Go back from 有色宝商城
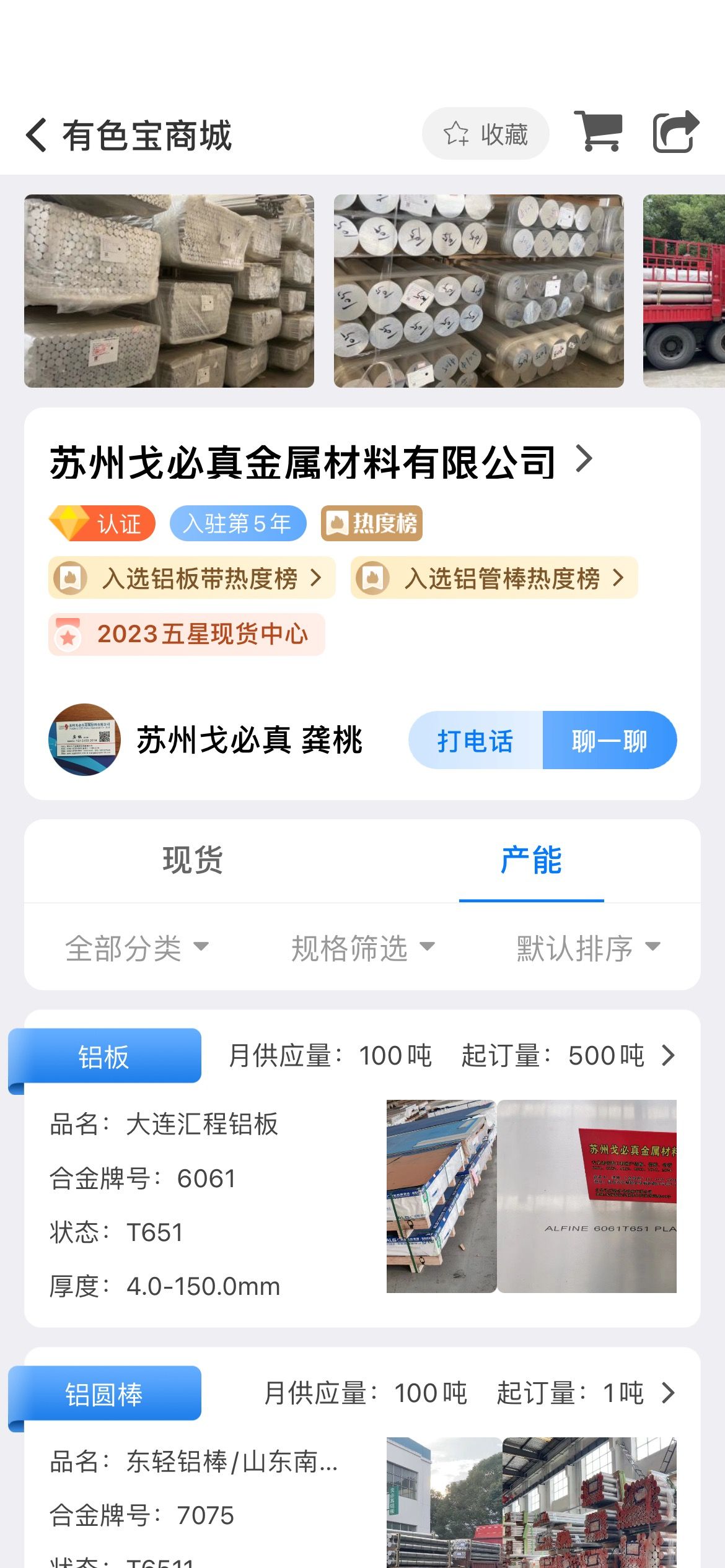Viewport: 725px width, 1568px height. click(37, 135)
